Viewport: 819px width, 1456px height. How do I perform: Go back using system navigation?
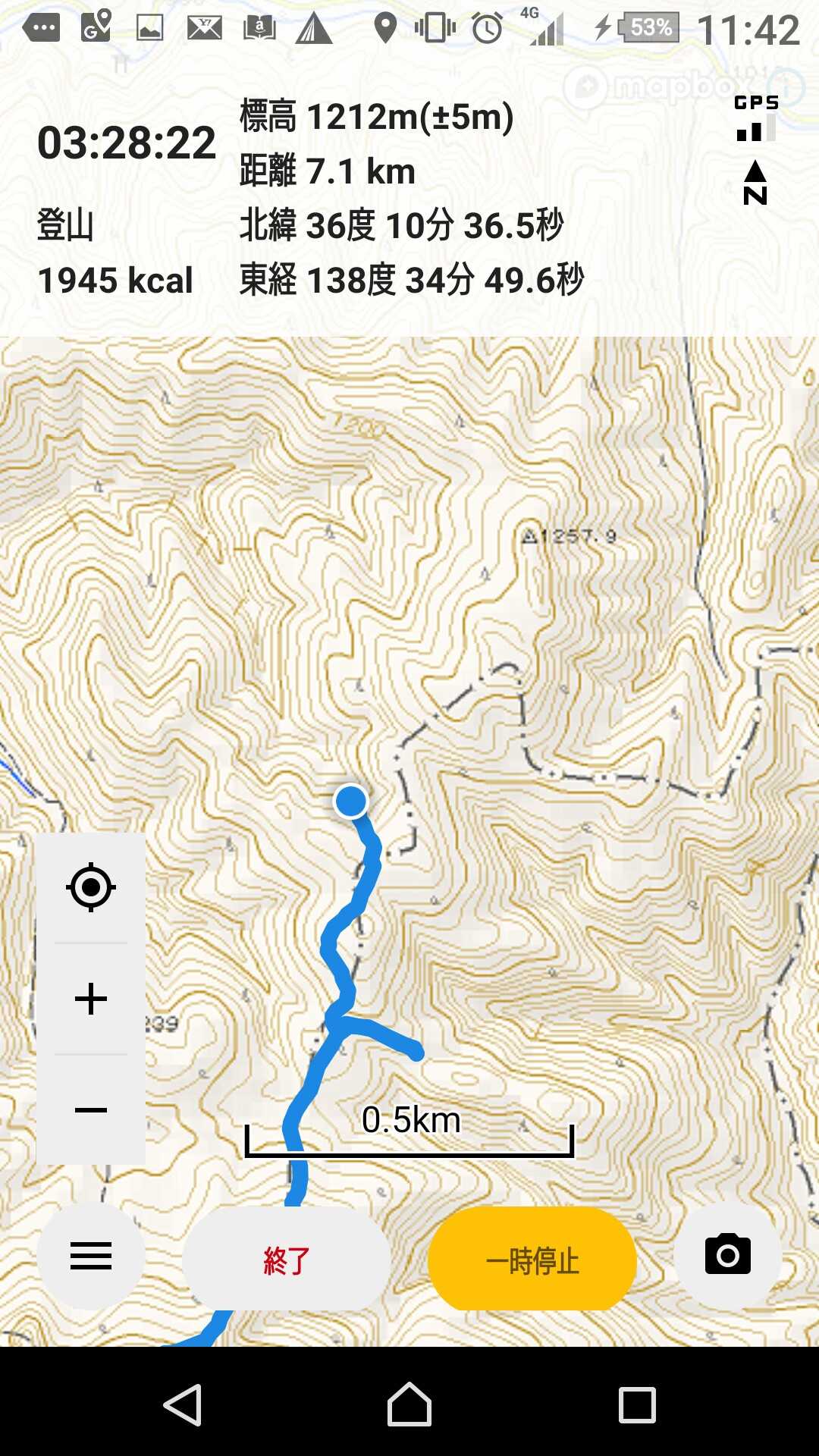tap(183, 1405)
